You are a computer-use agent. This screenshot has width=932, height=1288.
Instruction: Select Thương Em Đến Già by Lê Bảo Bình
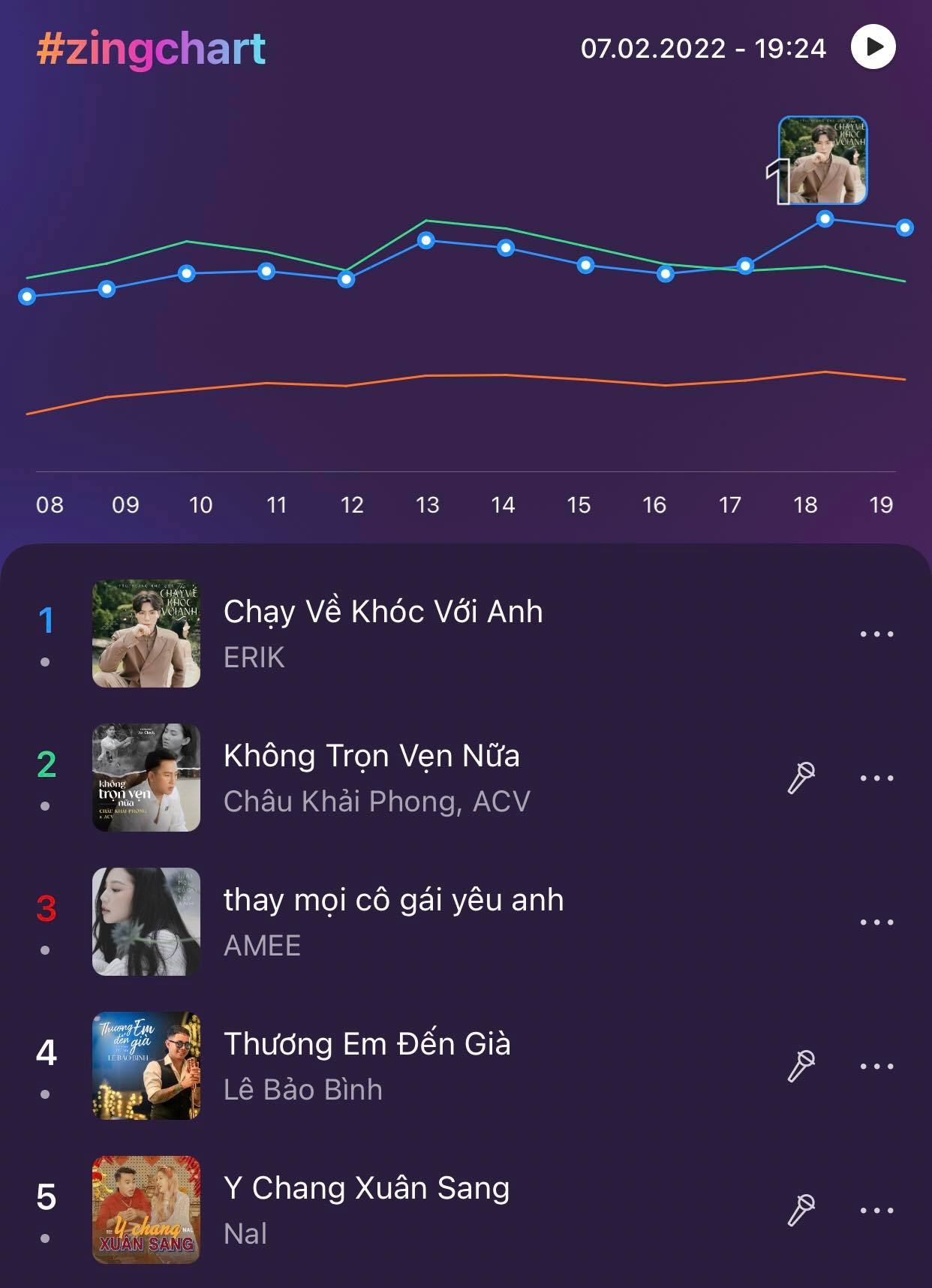point(367,1045)
